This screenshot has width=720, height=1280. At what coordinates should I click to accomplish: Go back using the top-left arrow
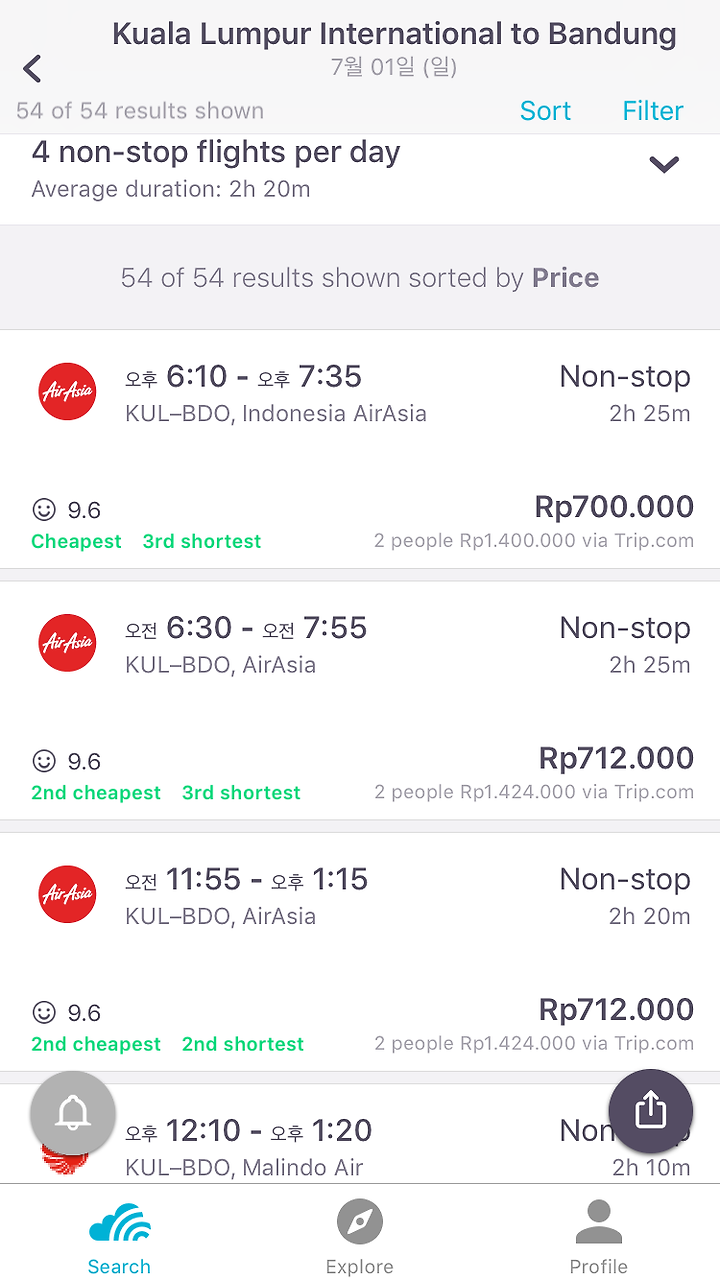(x=33, y=69)
